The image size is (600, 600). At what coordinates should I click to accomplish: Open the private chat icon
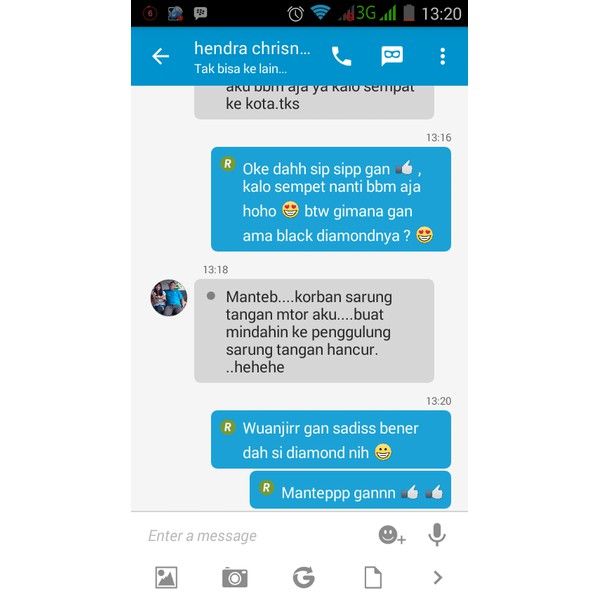(x=392, y=56)
